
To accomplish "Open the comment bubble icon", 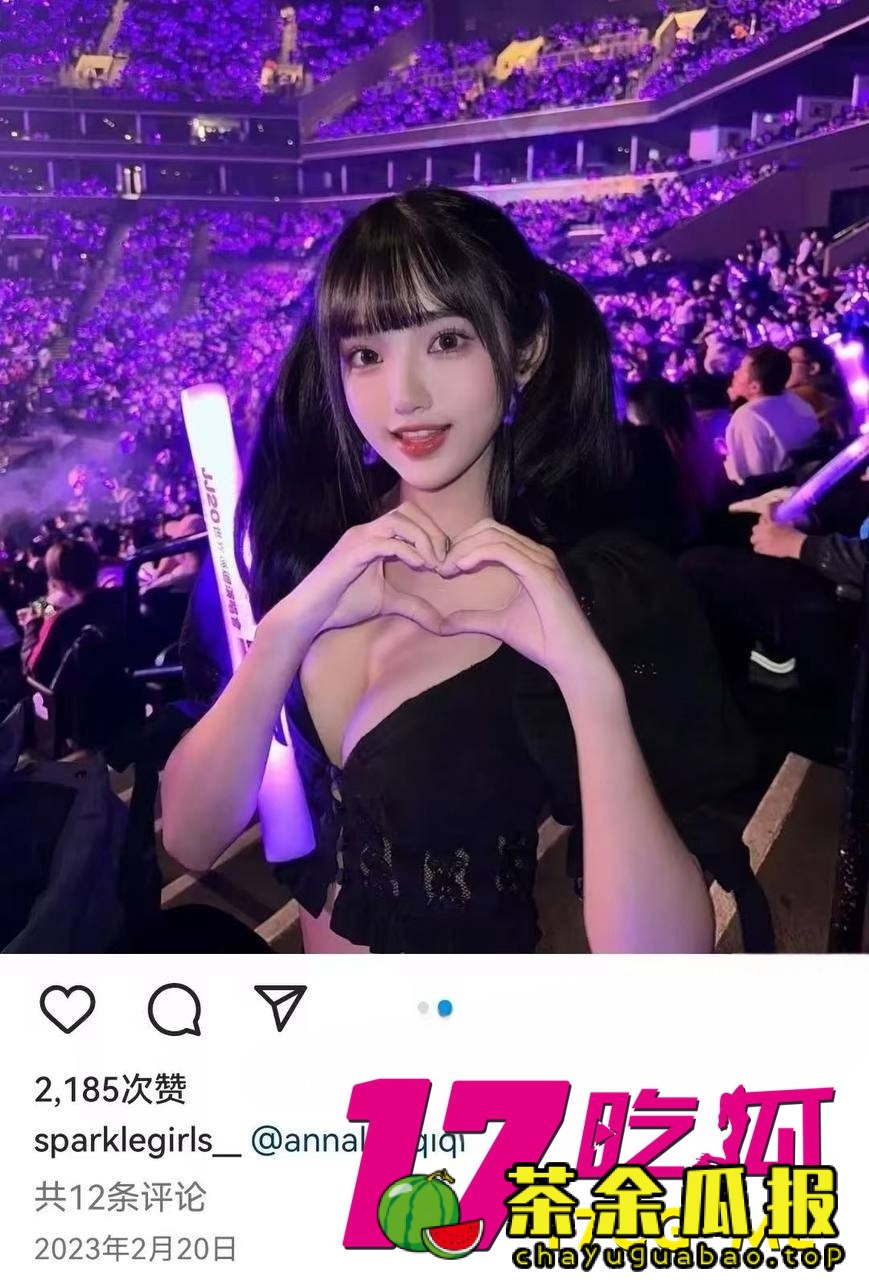I will 174,1008.
